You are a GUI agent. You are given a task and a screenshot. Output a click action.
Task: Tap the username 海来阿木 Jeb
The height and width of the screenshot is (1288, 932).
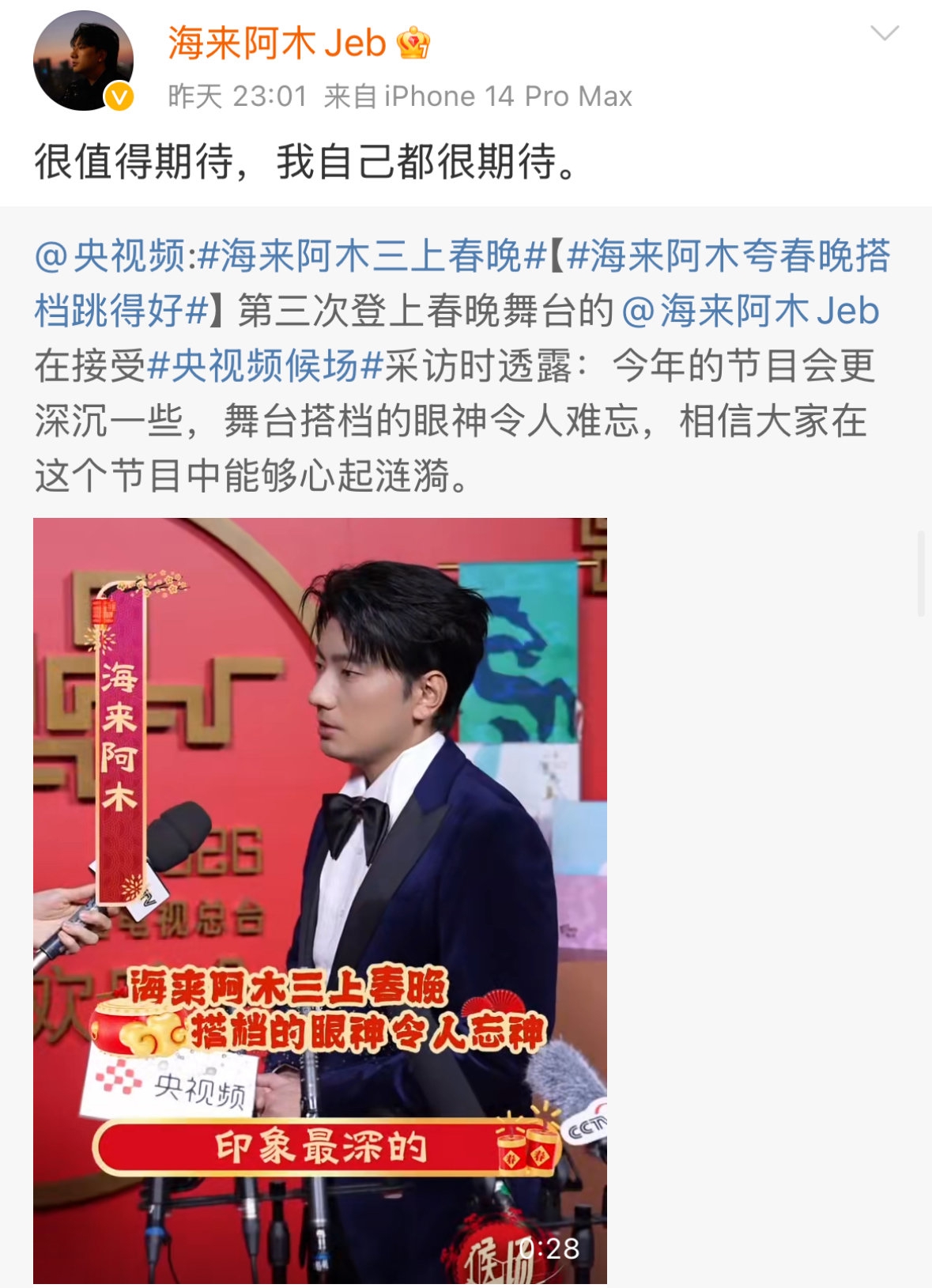[277, 43]
